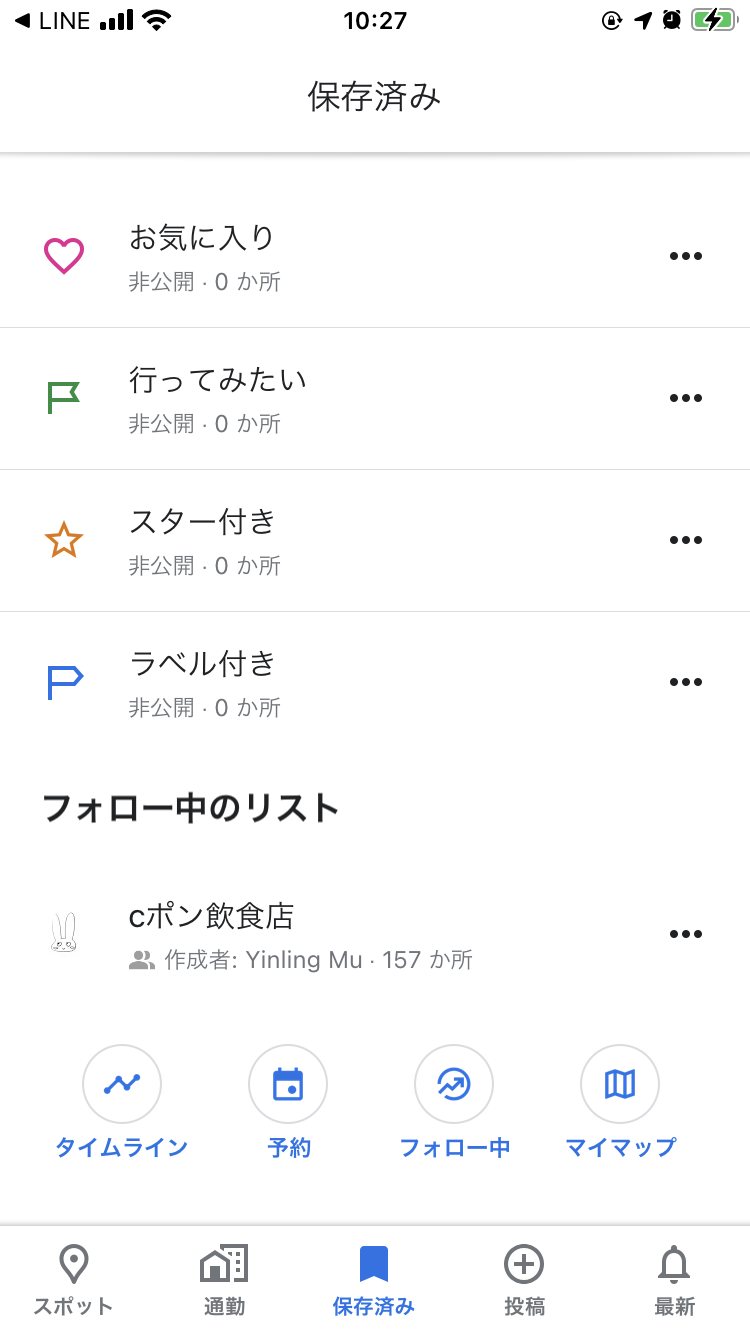
Task: Show options menu for スター付き
Action: click(686, 540)
